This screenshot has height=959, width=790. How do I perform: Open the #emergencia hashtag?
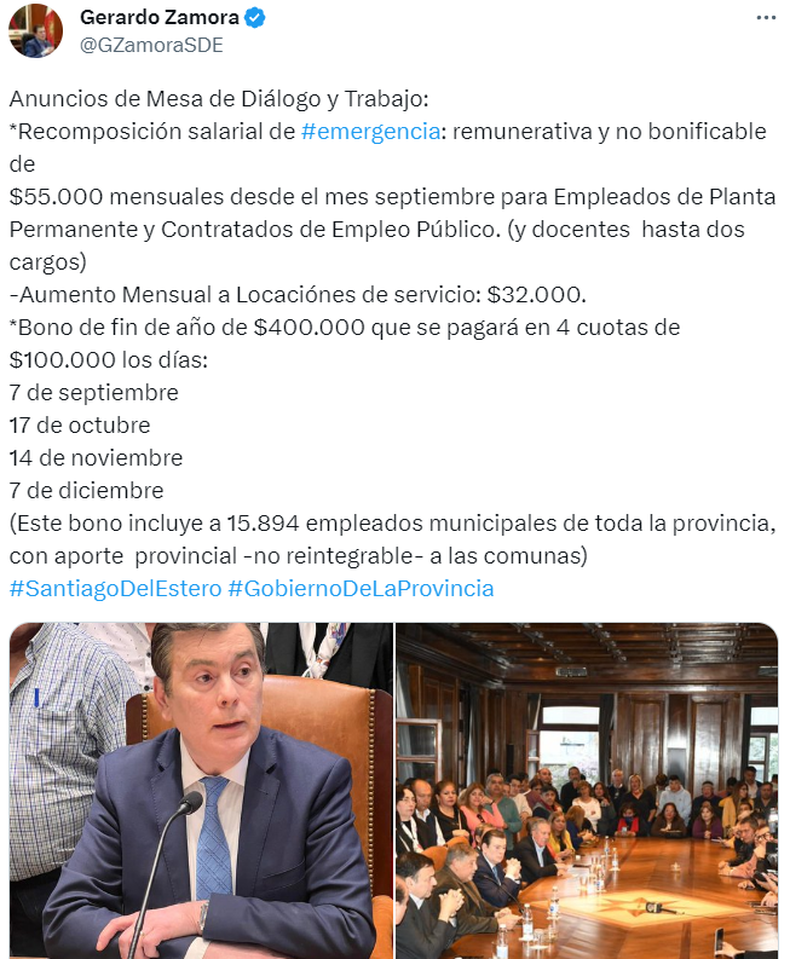370,132
